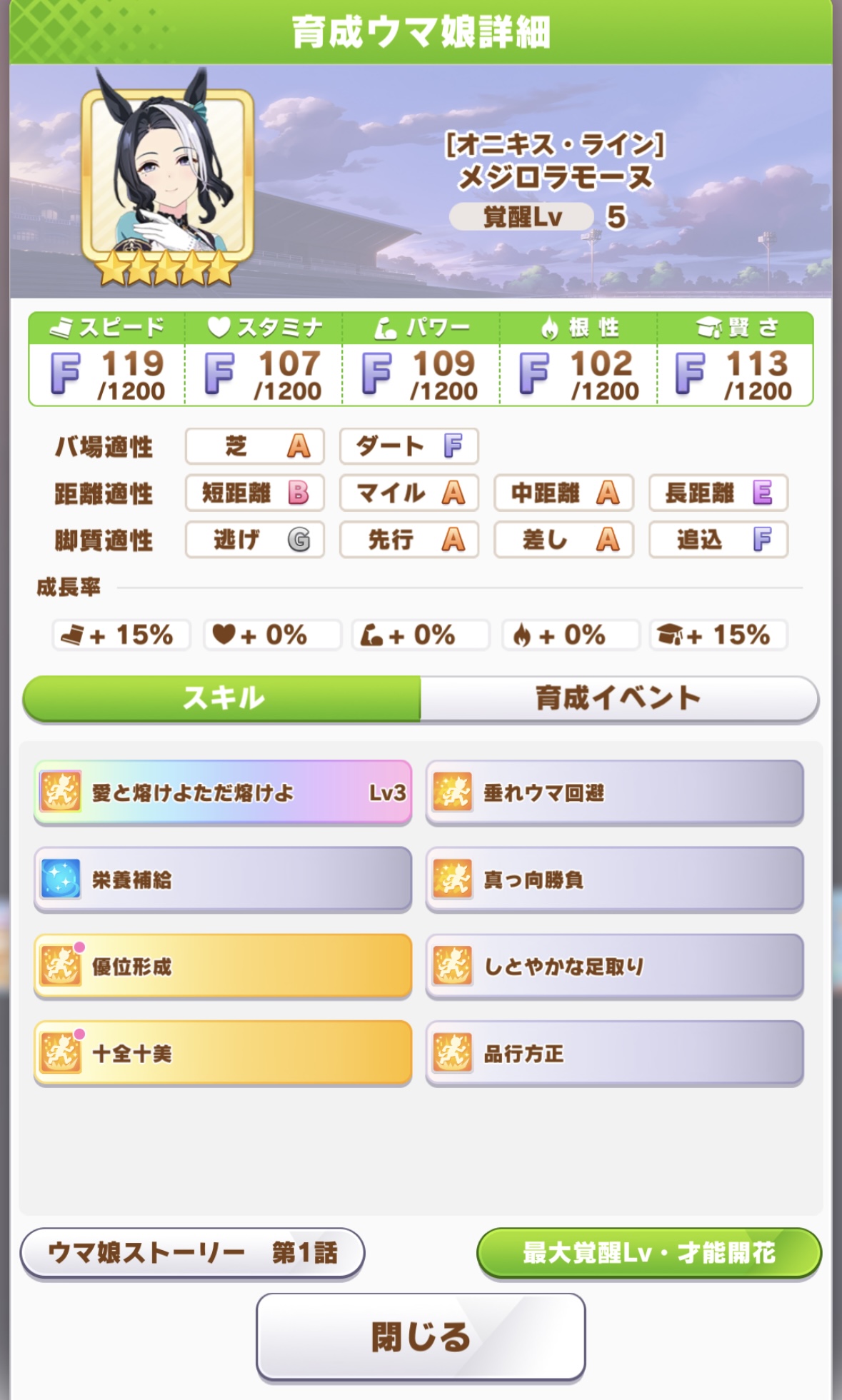842x1400 pixels.
Task: Tap 最大覚醒Lv・才能開花 button
Action: pos(648,1253)
